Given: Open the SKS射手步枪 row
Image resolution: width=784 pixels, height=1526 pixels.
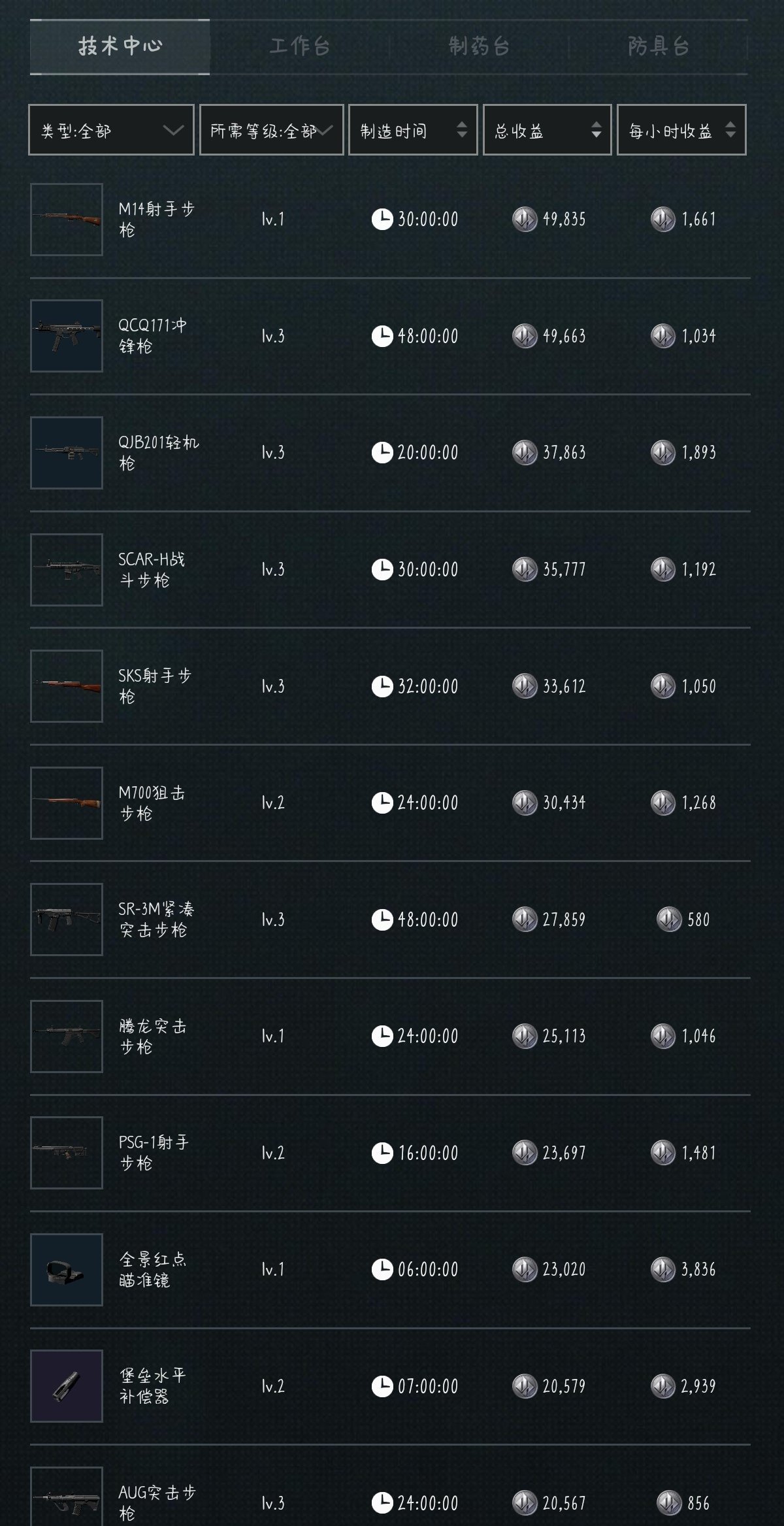Looking at the screenshot, I should point(390,686).
